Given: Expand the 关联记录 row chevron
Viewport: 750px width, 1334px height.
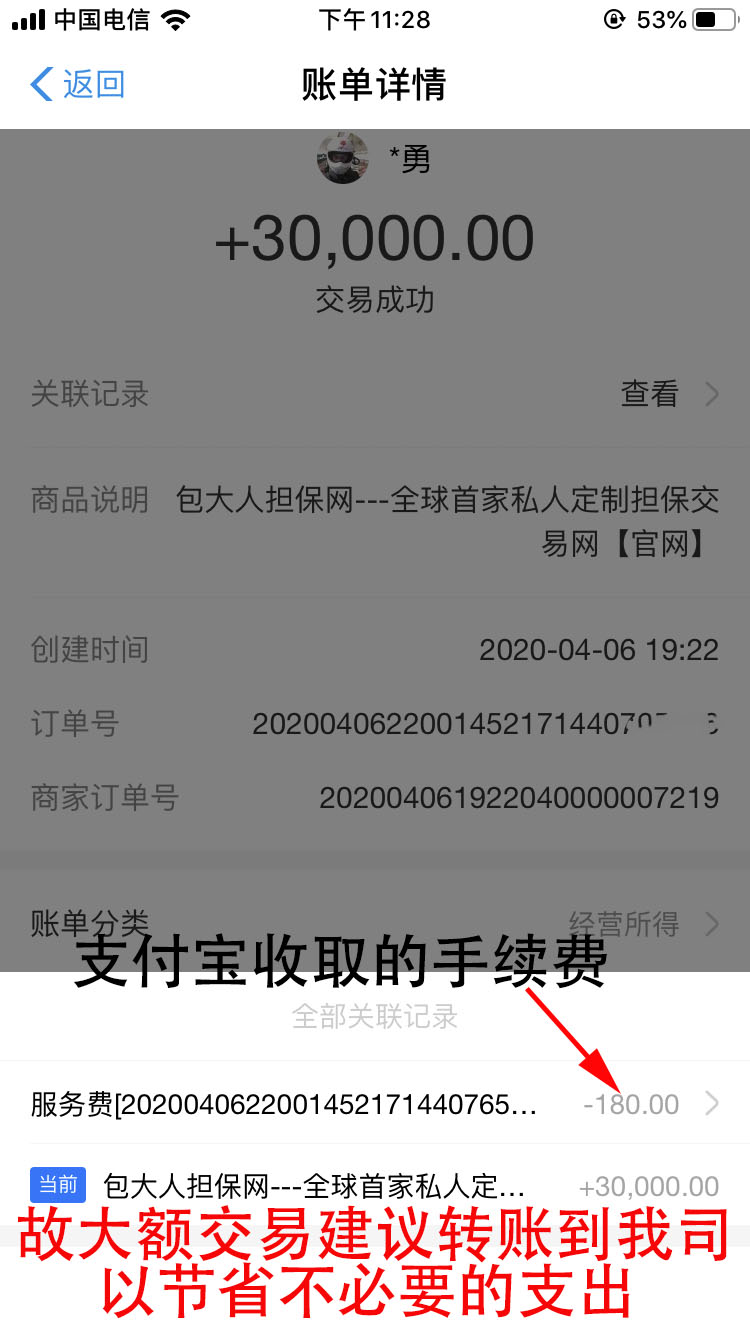Looking at the screenshot, I should [712, 395].
